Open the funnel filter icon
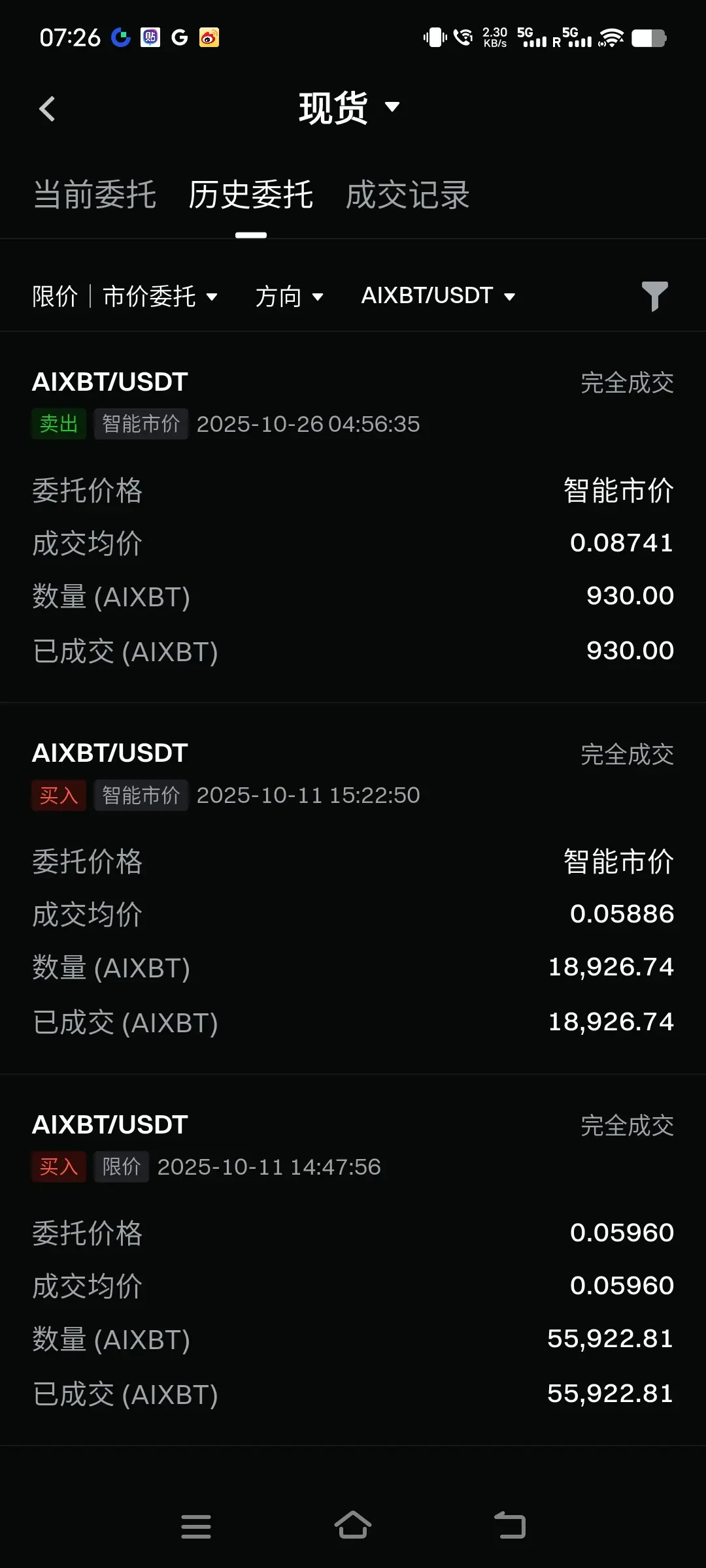Viewport: 706px width, 1568px height. point(654,297)
